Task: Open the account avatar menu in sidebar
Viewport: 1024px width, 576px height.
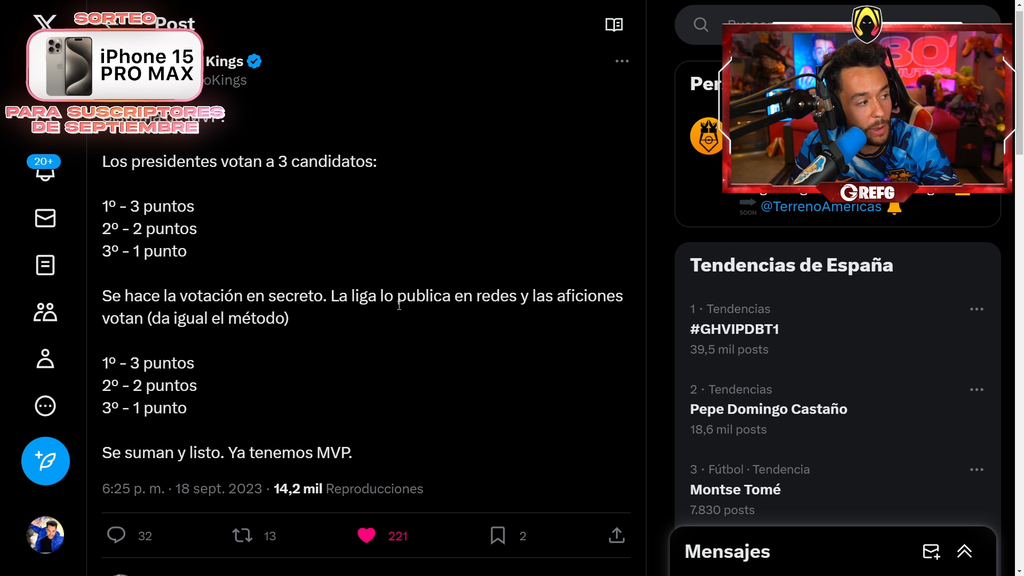Action: point(45,535)
